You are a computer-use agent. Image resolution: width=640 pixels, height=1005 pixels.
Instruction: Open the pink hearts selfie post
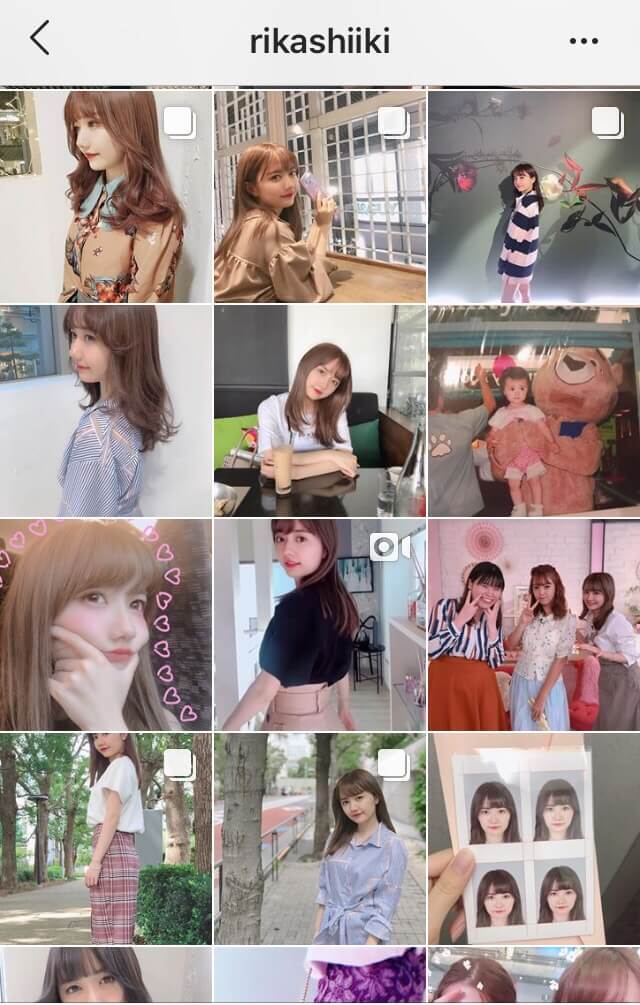(106, 624)
